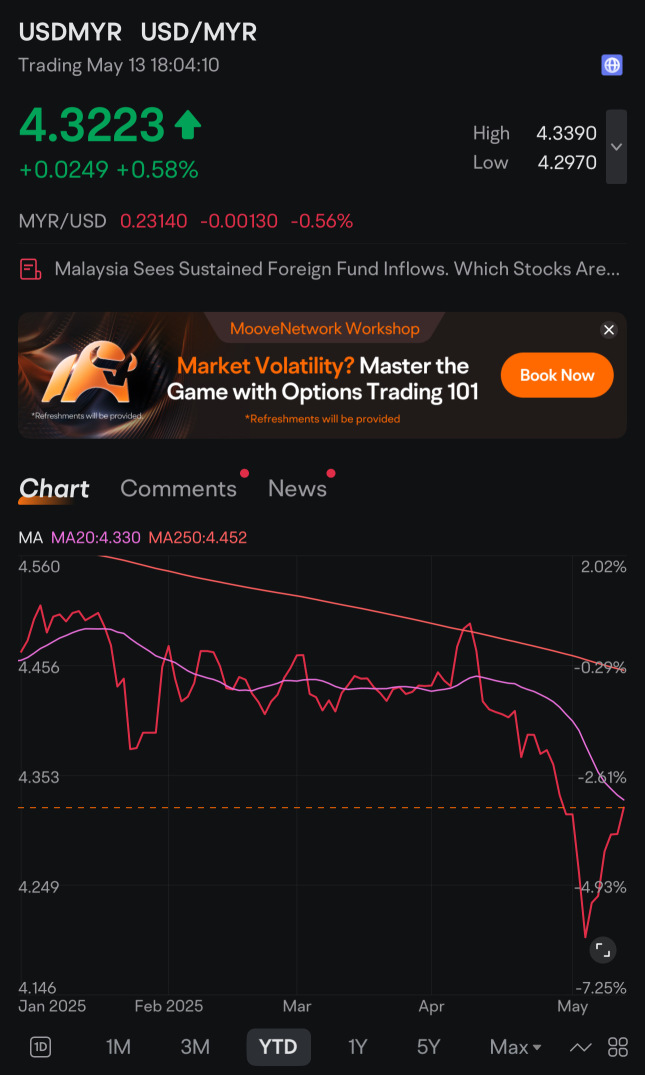Open the globe icon next to USDMYR
The height and width of the screenshot is (1075, 645).
(612, 66)
